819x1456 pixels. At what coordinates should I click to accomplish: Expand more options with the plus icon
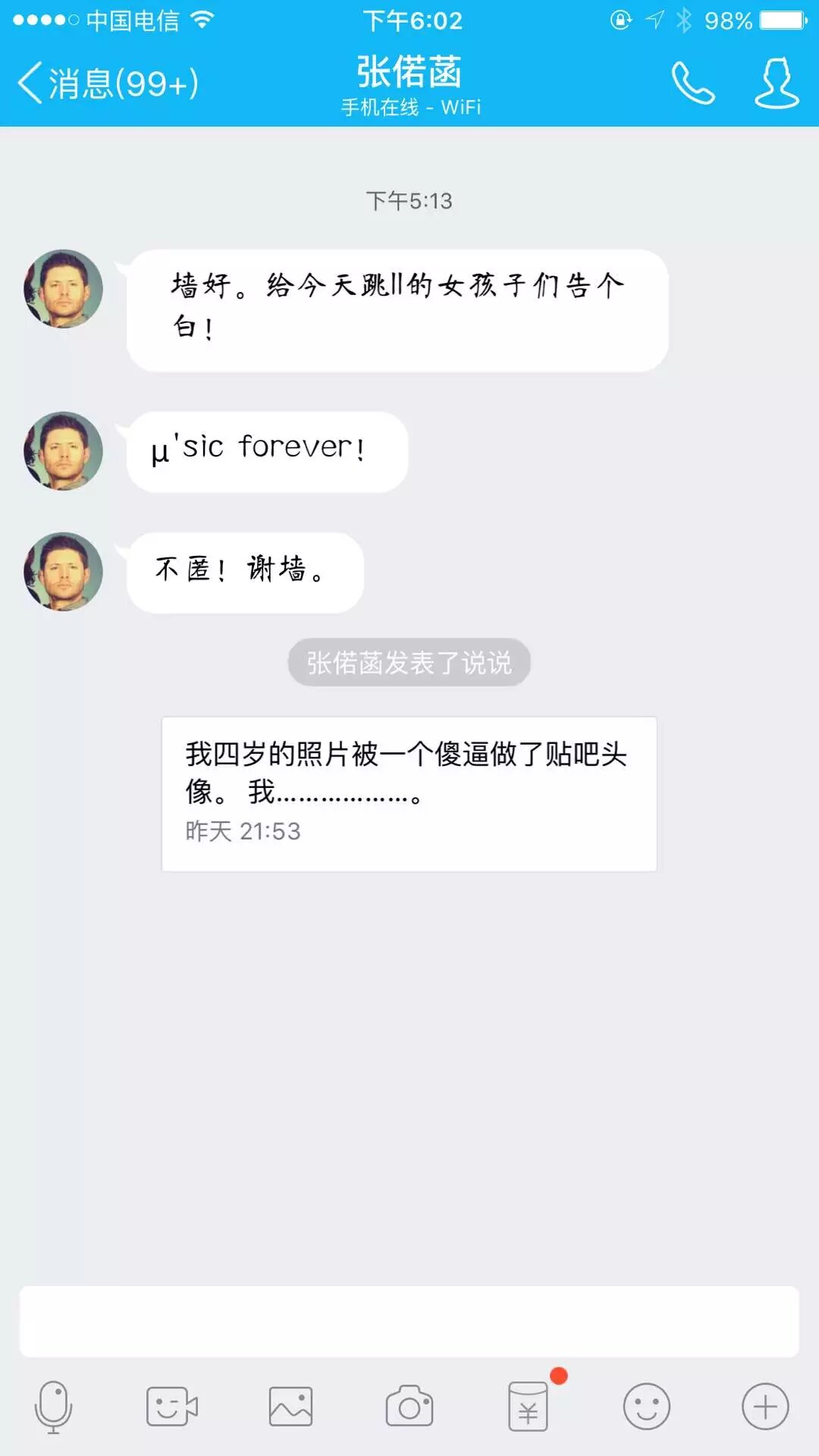click(765, 1407)
